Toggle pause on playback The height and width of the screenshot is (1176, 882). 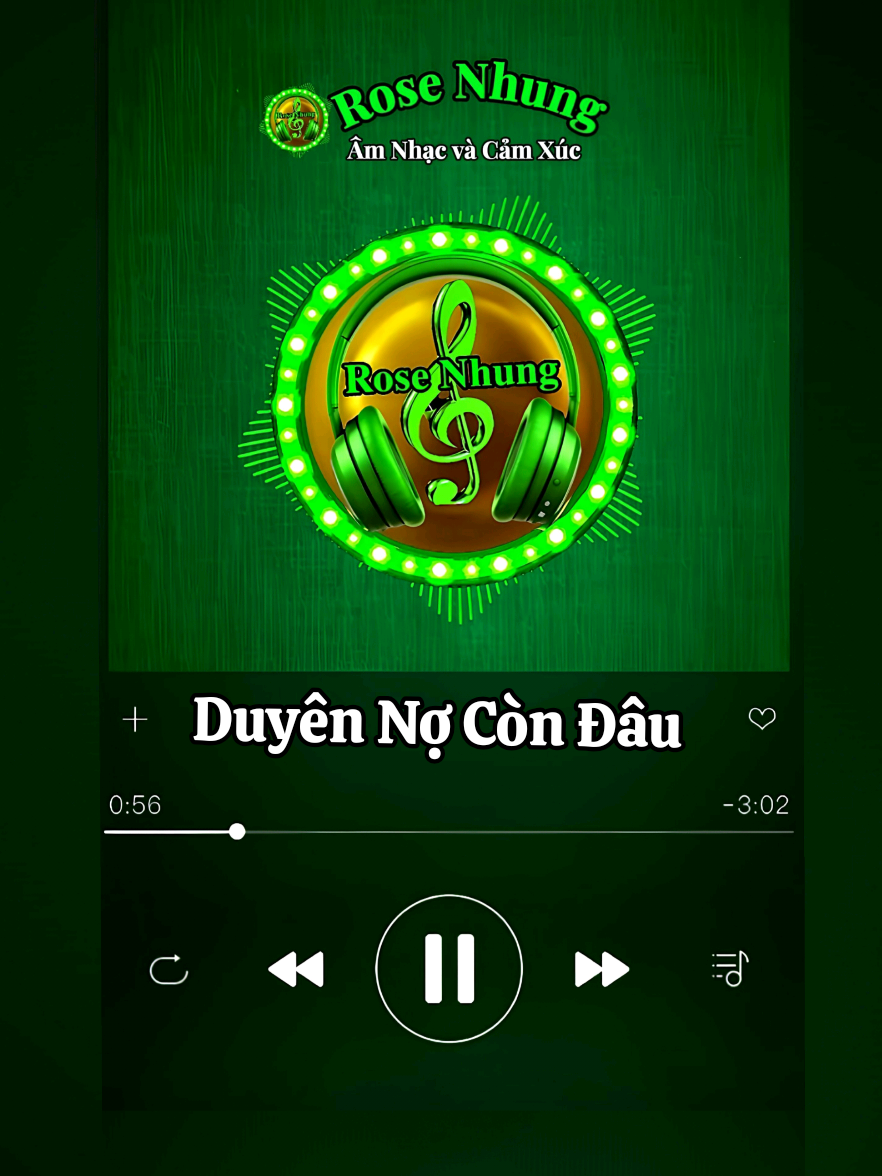pos(449,967)
